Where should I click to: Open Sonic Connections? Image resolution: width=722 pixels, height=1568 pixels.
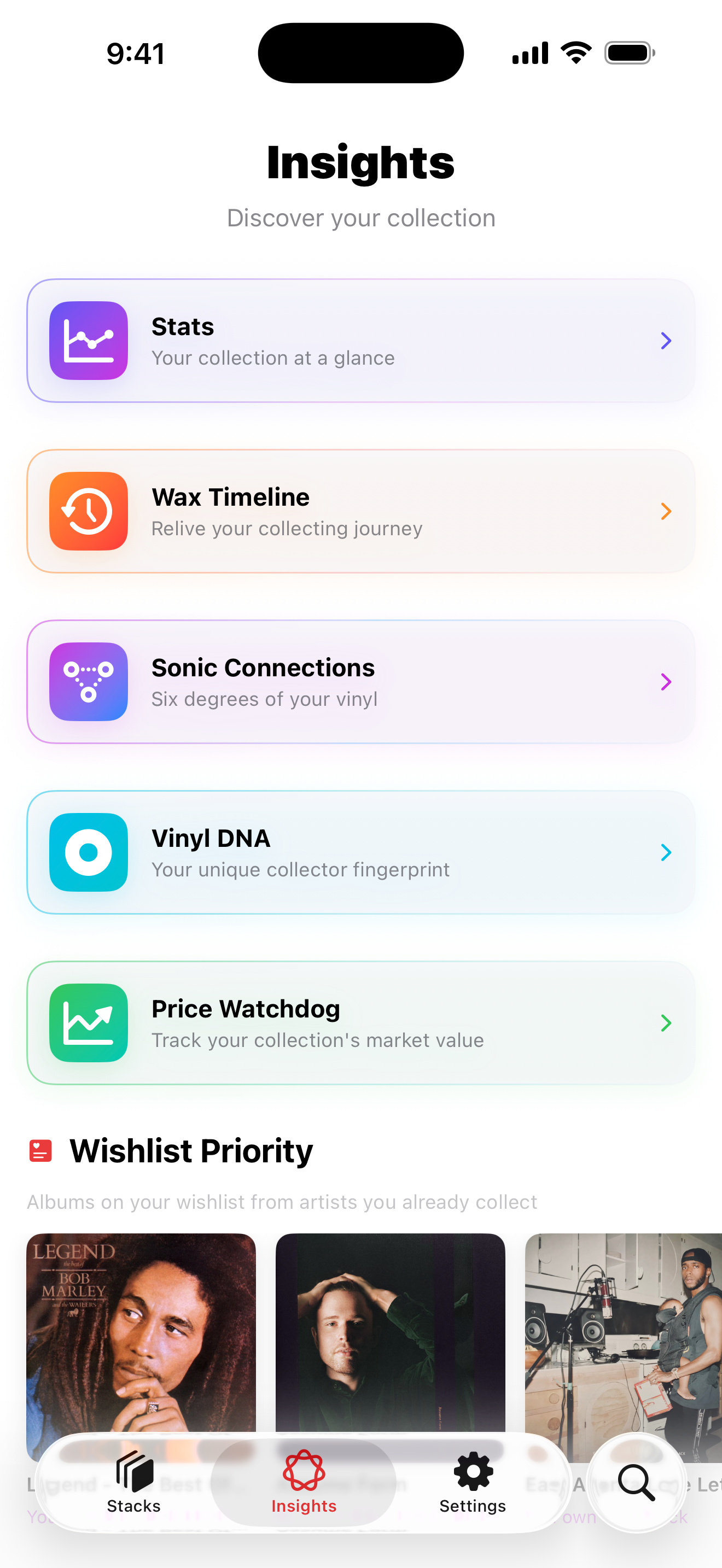click(x=360, y=682)
